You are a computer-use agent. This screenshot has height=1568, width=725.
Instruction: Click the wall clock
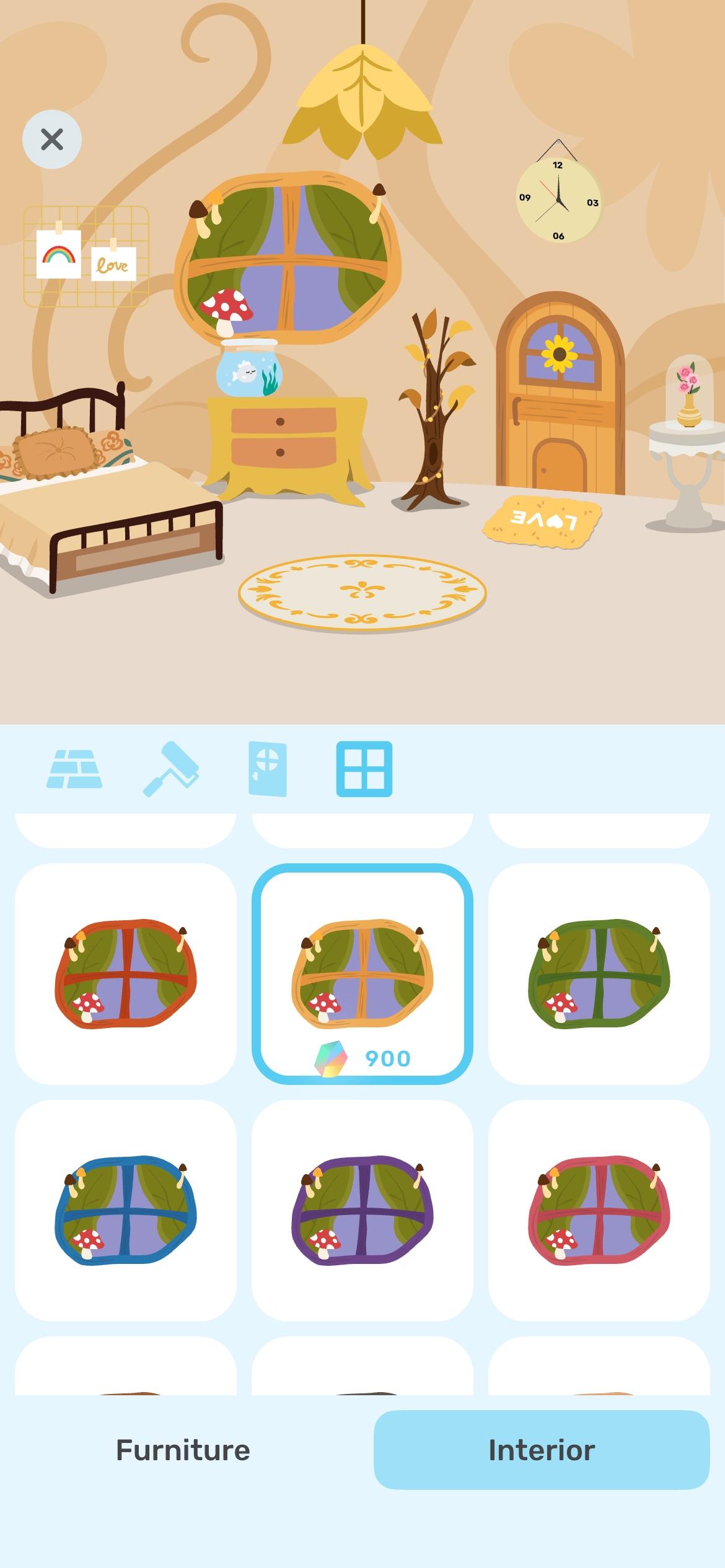pos(558,198)
